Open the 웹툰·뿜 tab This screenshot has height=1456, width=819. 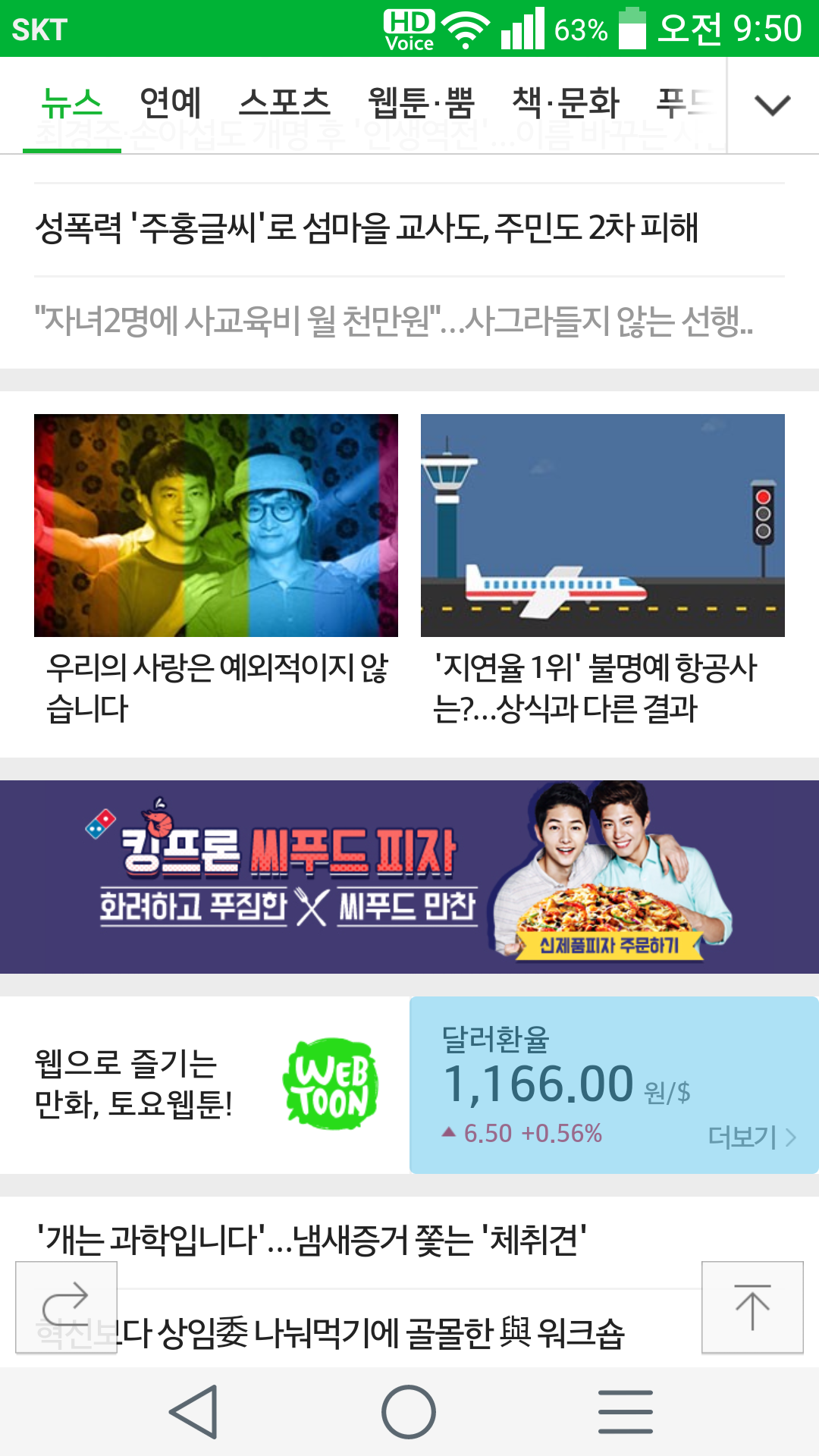pyautogui.click(x=421, y=103)
